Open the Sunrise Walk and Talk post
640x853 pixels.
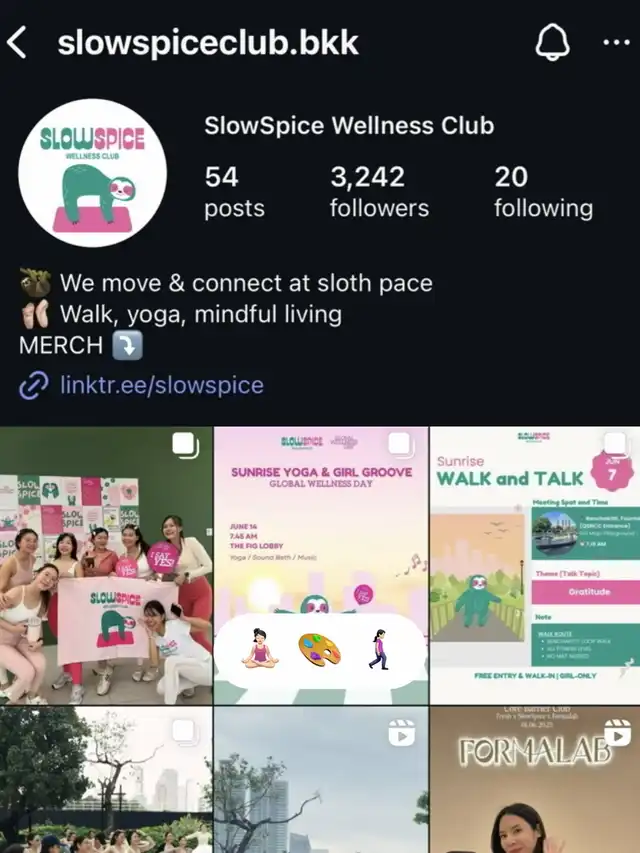(x=535, y=566)
